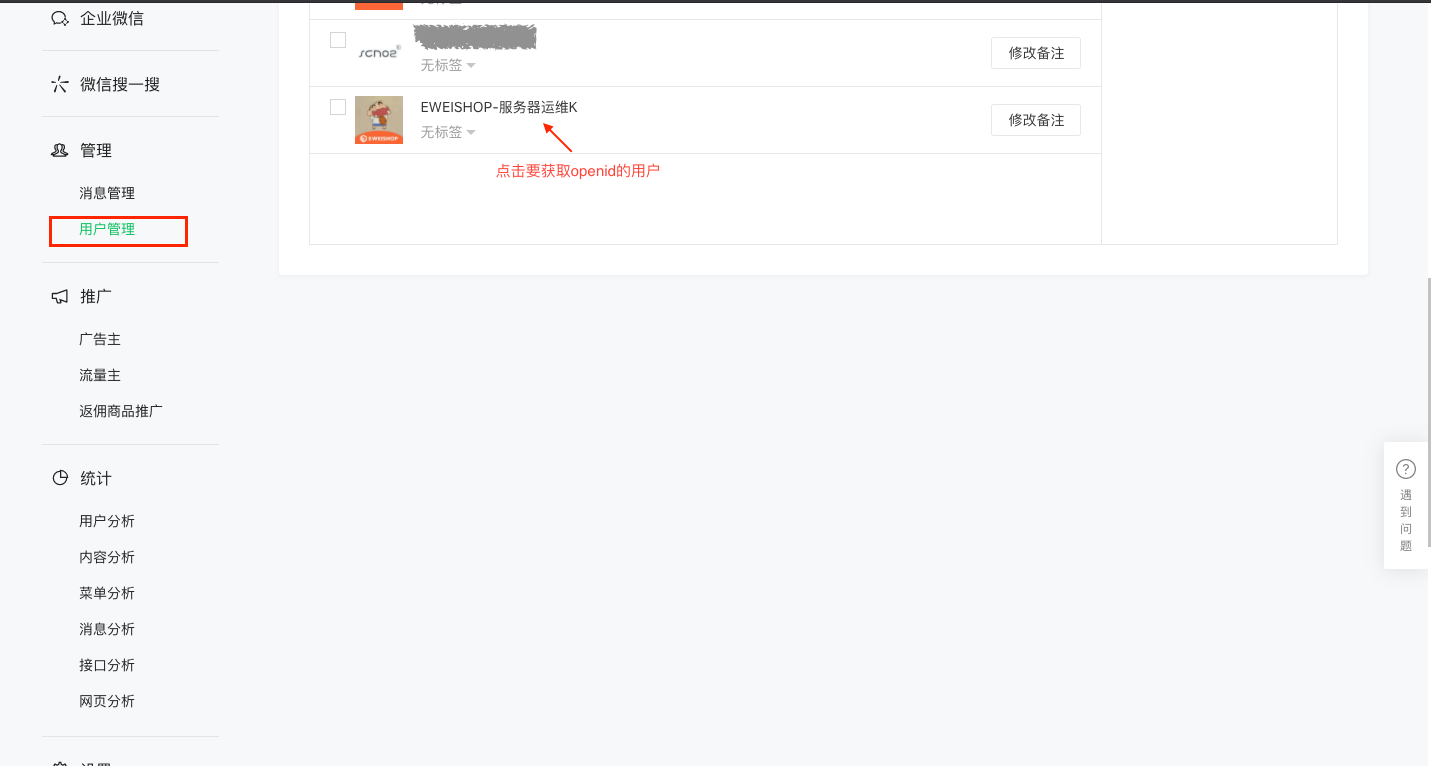Viewport: 1431px width, 766px height.
Task: Open 返佣商品推广
Action: click(x=121, y=411)
